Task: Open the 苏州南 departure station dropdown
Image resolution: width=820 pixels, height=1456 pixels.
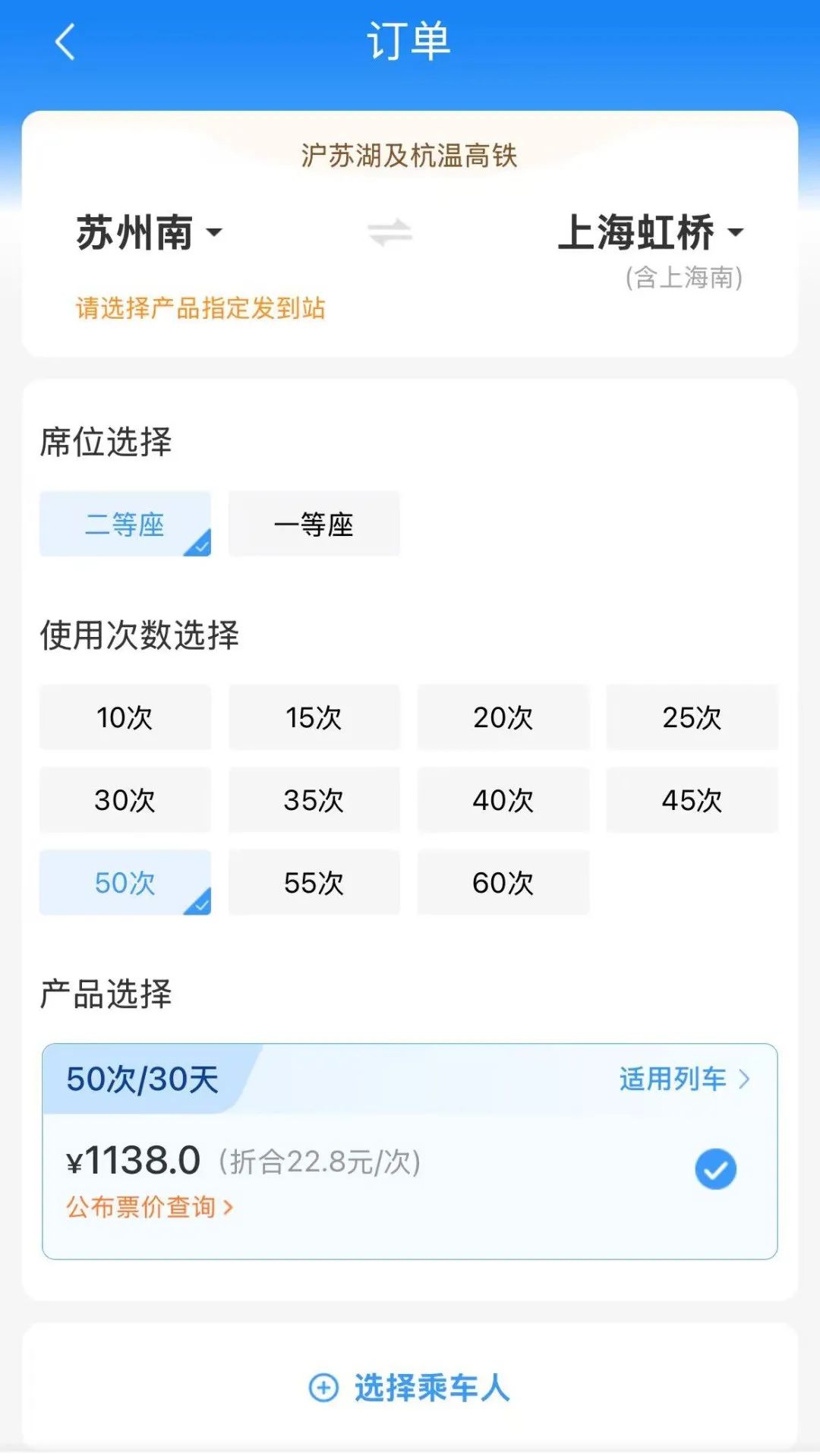Action: point(150,232)
